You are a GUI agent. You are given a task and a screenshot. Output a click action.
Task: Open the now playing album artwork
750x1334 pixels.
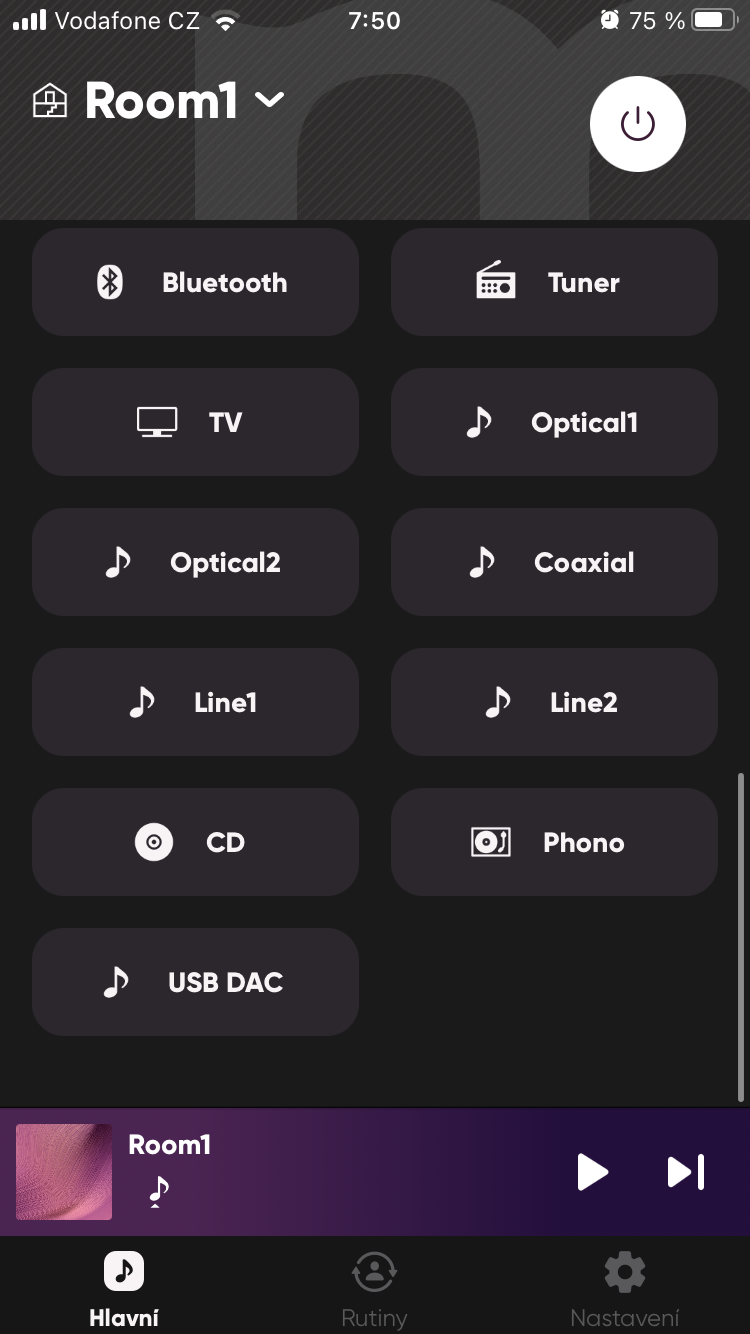pyautogui.click(x=64, y=1172)
